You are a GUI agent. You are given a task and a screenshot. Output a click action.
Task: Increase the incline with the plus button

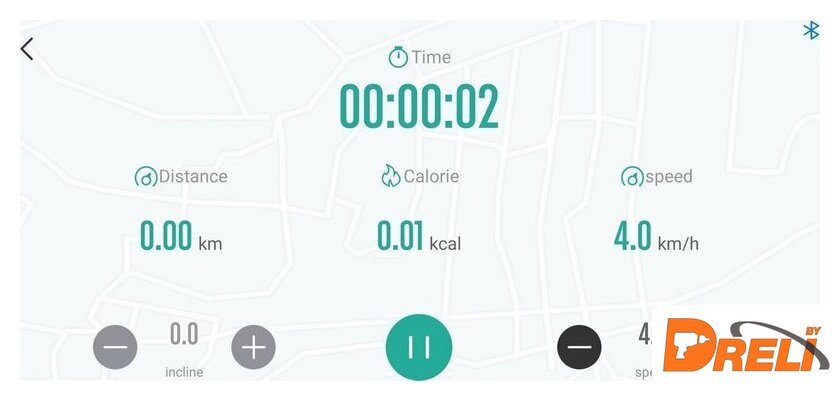(x=253, y=347)
